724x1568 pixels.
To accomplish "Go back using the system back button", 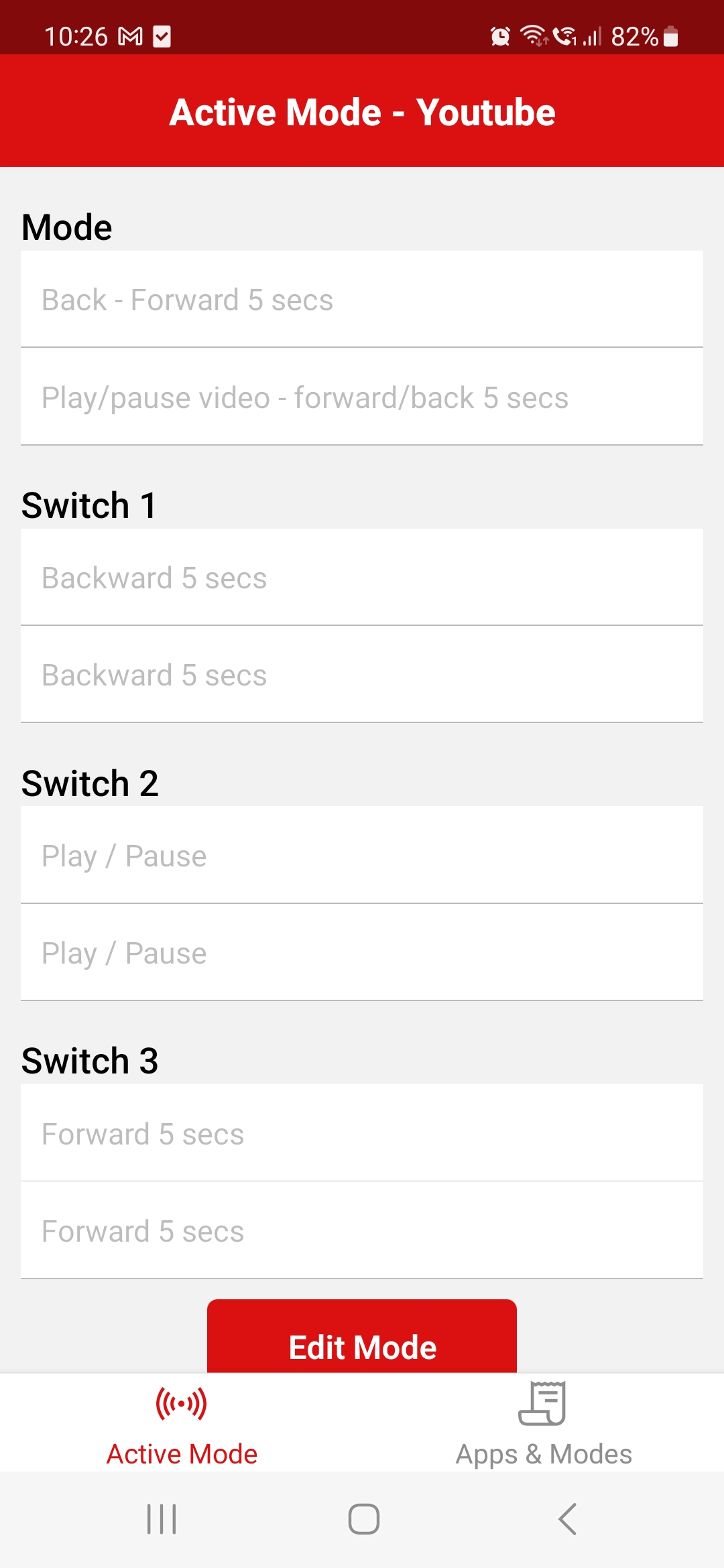I will coord(567,1519).
